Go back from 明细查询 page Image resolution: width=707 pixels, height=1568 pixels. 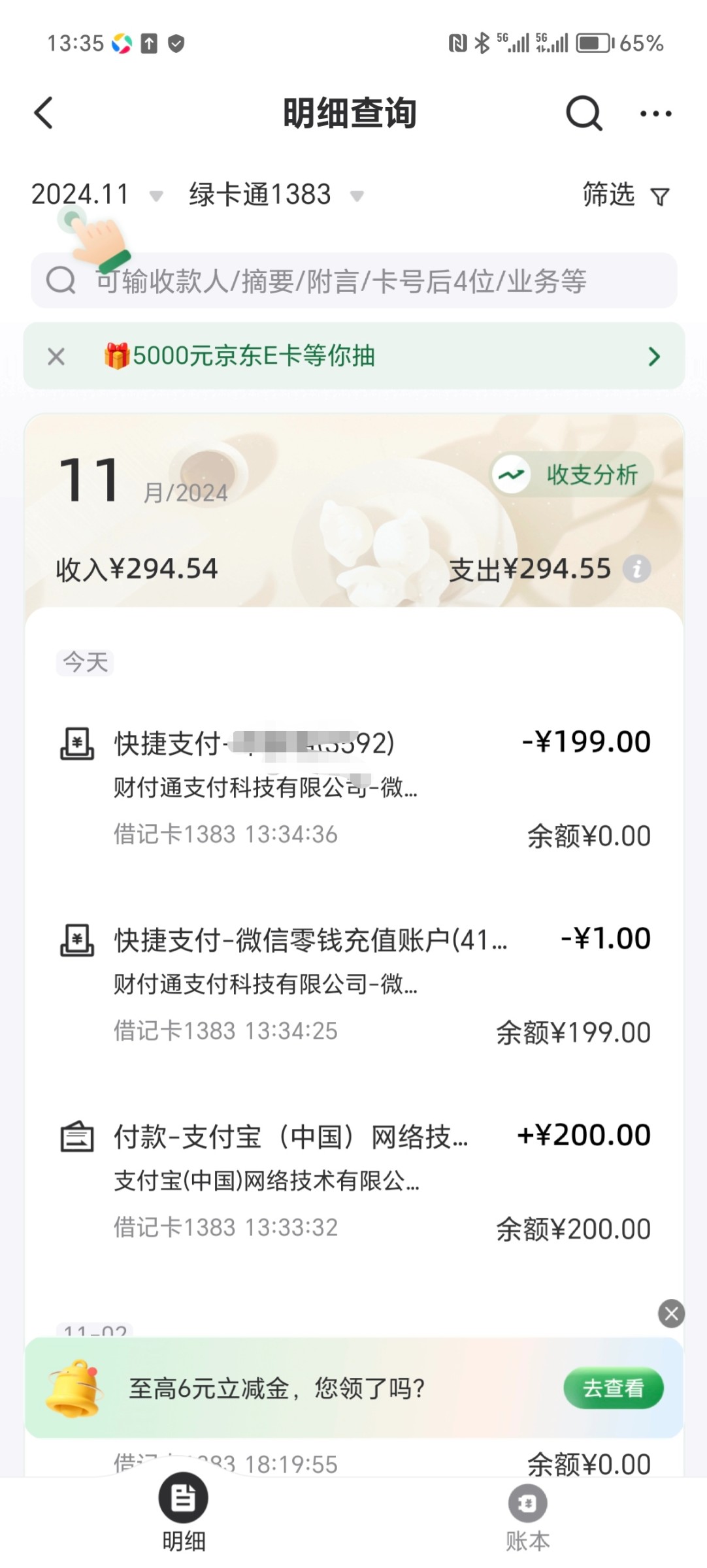[x=44, y=113]
